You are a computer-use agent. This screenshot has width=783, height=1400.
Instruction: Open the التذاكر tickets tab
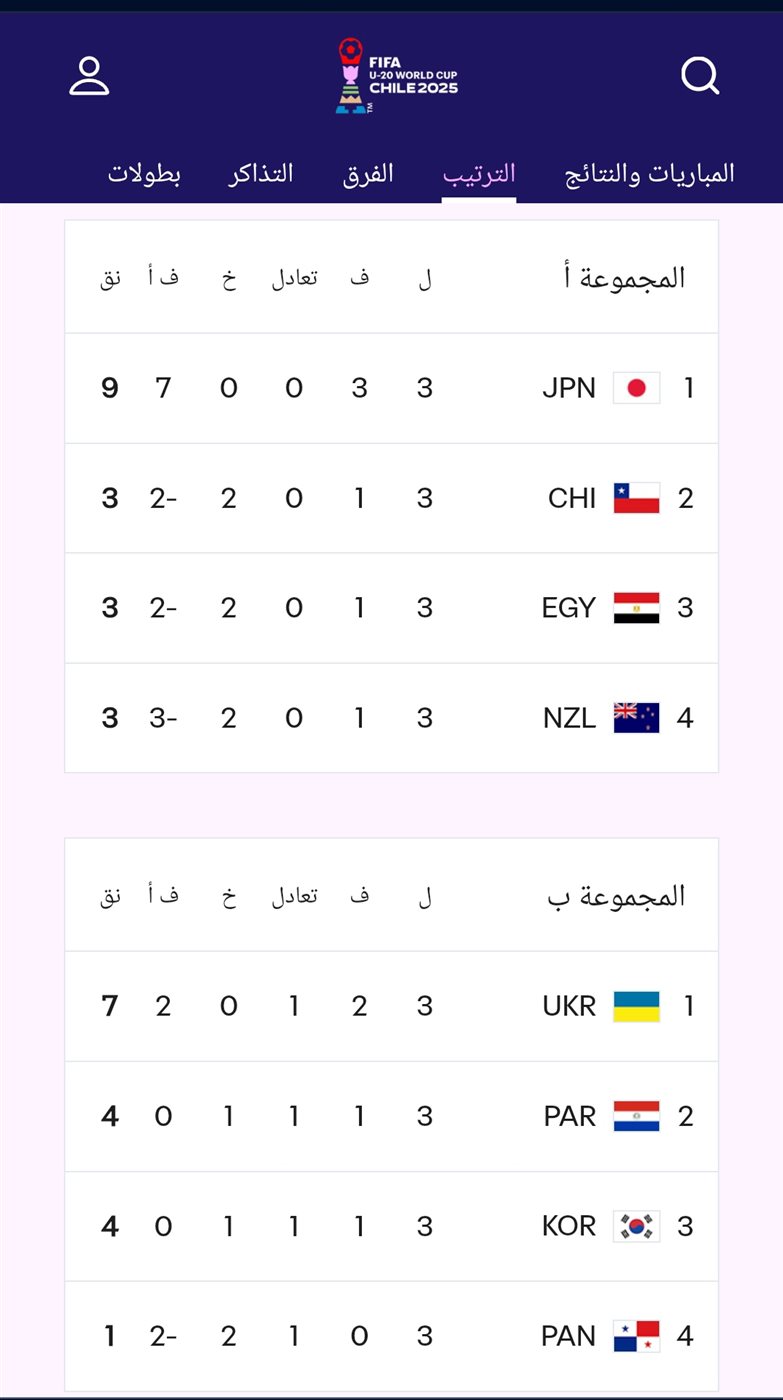[260, 173]
